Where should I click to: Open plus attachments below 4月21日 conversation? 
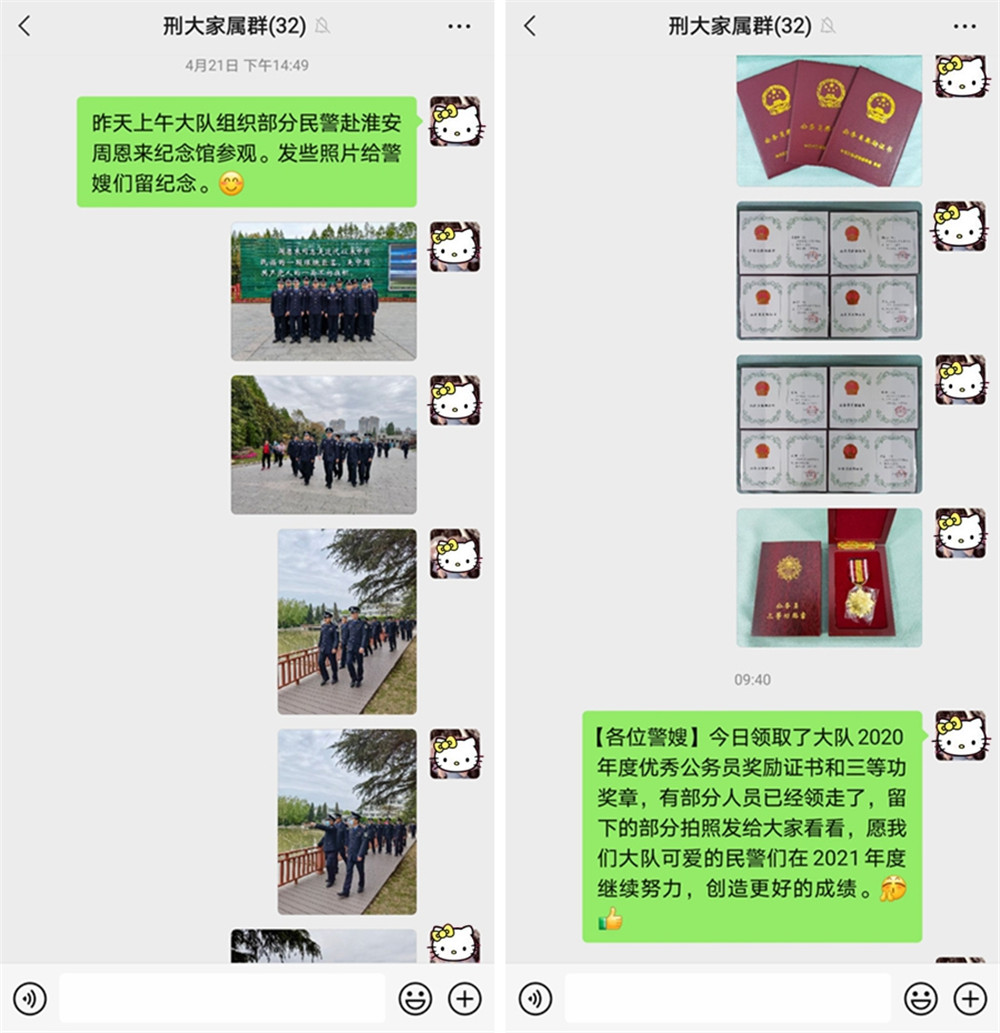(x=465, y=997)
